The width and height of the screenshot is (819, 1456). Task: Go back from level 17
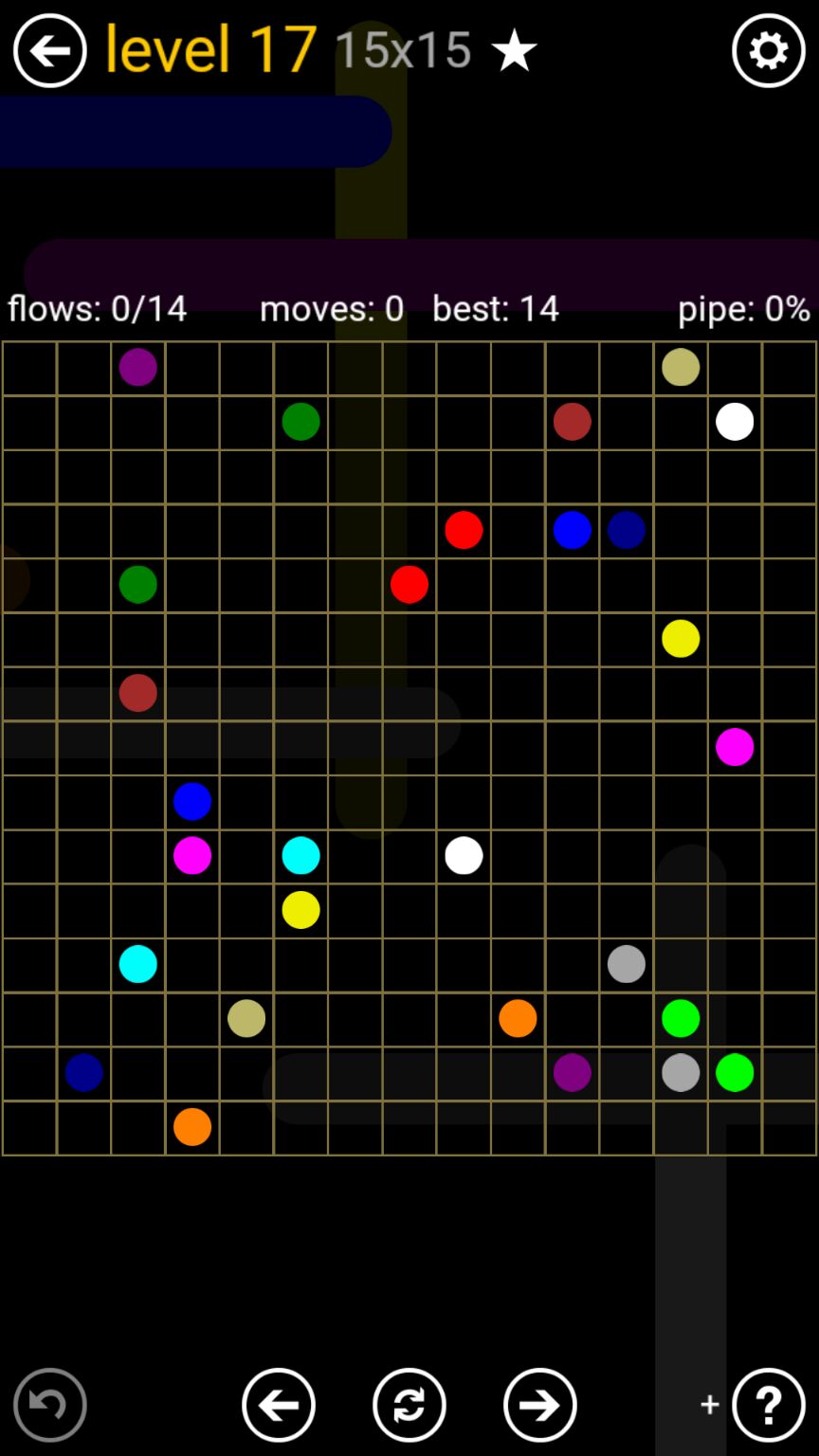pos(49,50)
